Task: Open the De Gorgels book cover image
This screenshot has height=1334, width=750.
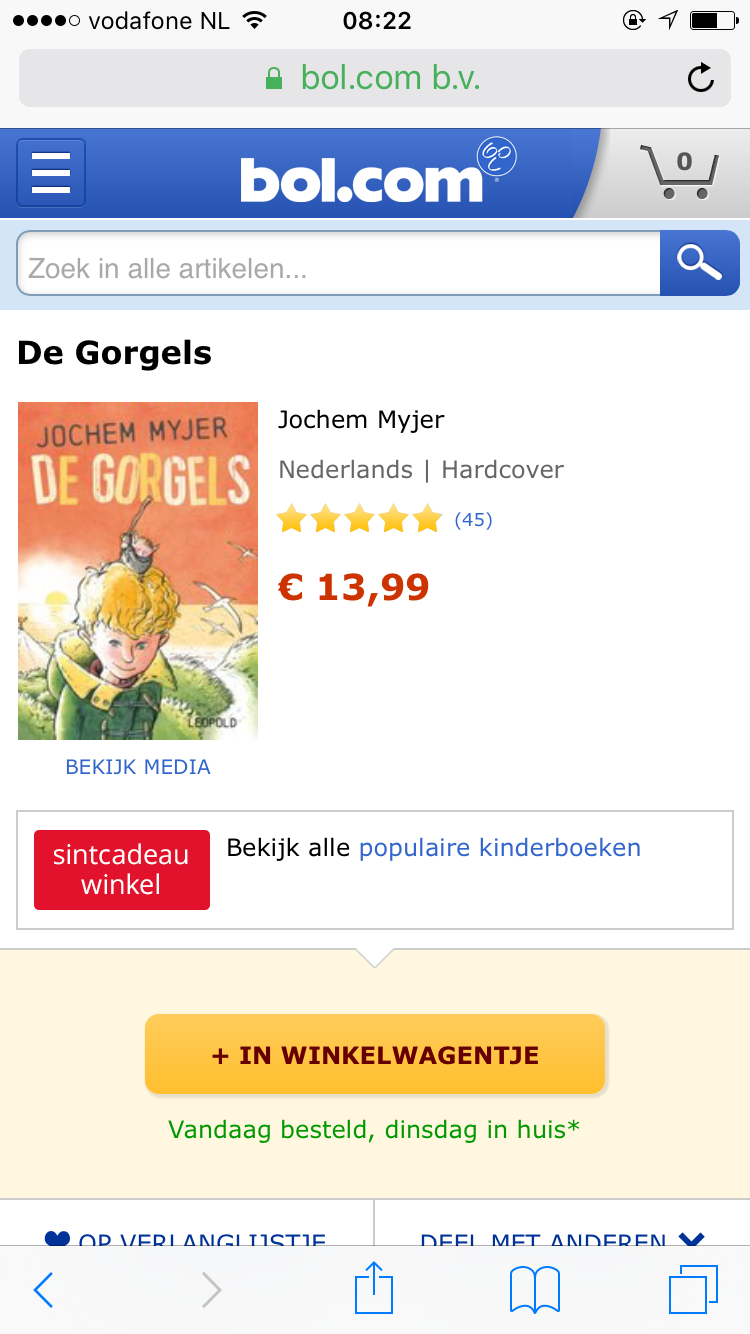Action: click(138, 571)
